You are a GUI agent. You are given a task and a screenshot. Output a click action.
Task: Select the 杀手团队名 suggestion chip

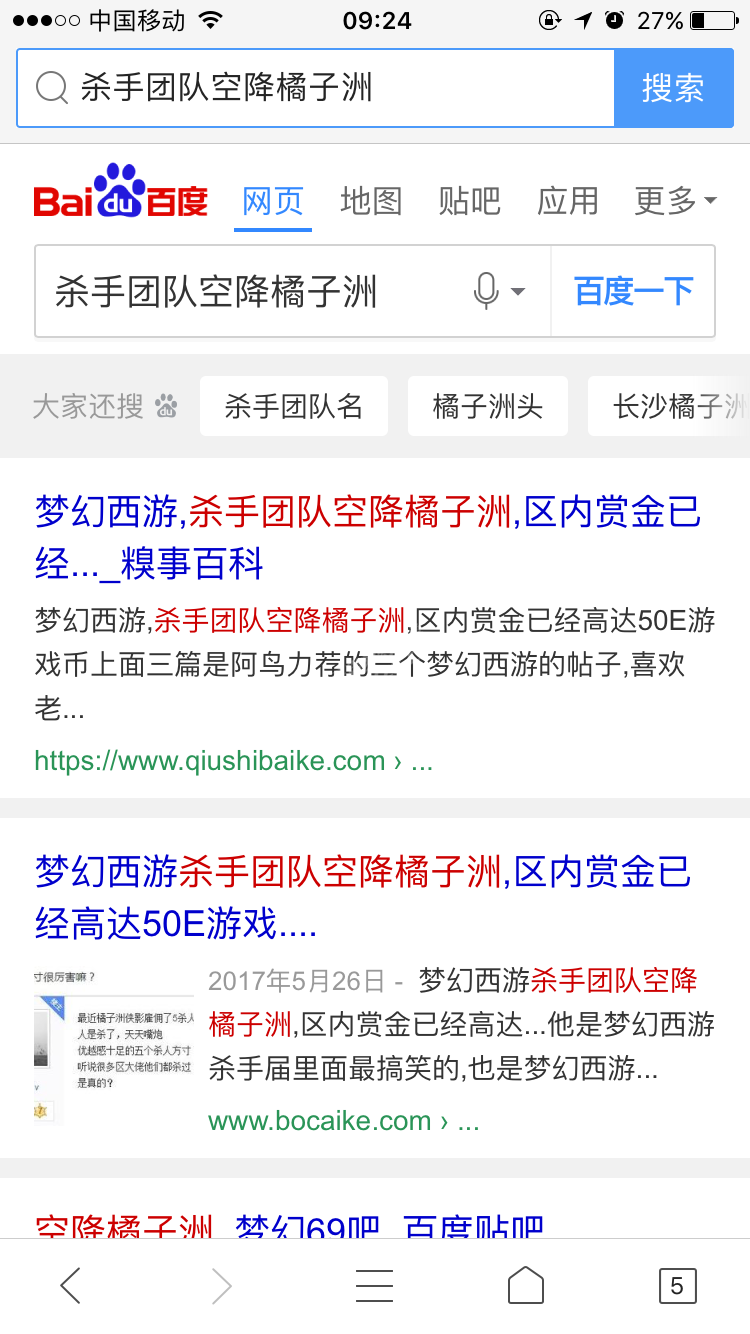[x=294, y=406]
